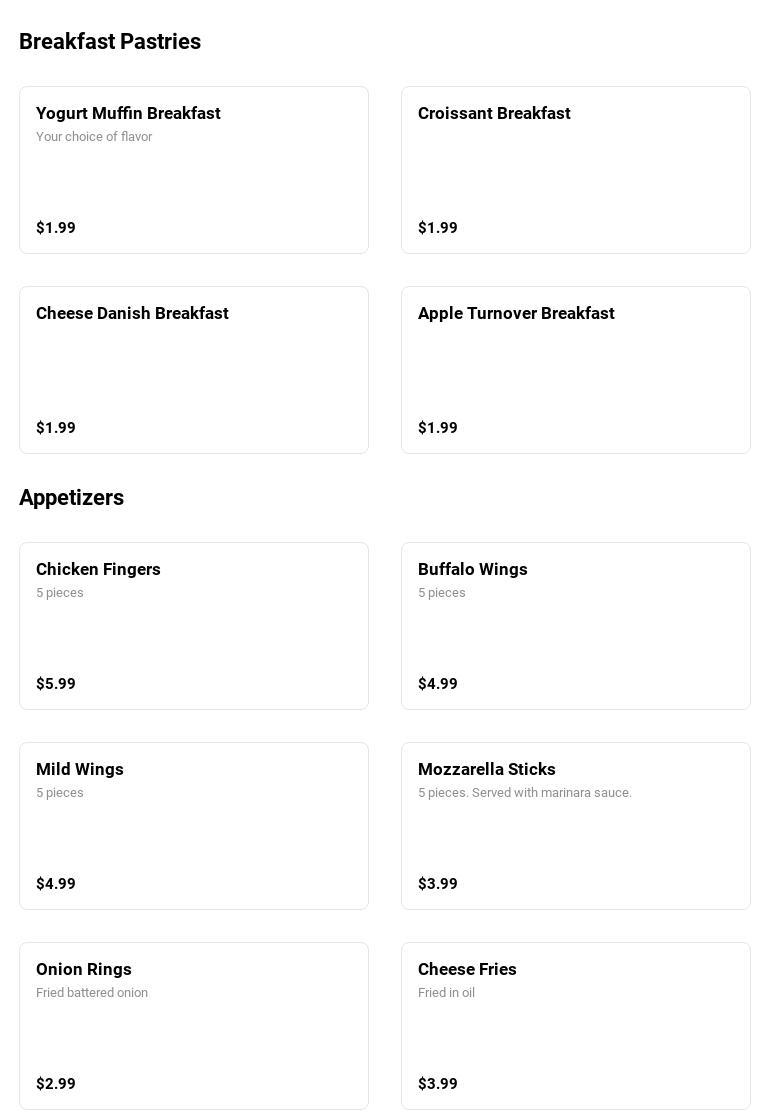The image size is (770, 1120).
Task: Select the Chicken Fingers appetizer
Action: [x=194, y=626]
